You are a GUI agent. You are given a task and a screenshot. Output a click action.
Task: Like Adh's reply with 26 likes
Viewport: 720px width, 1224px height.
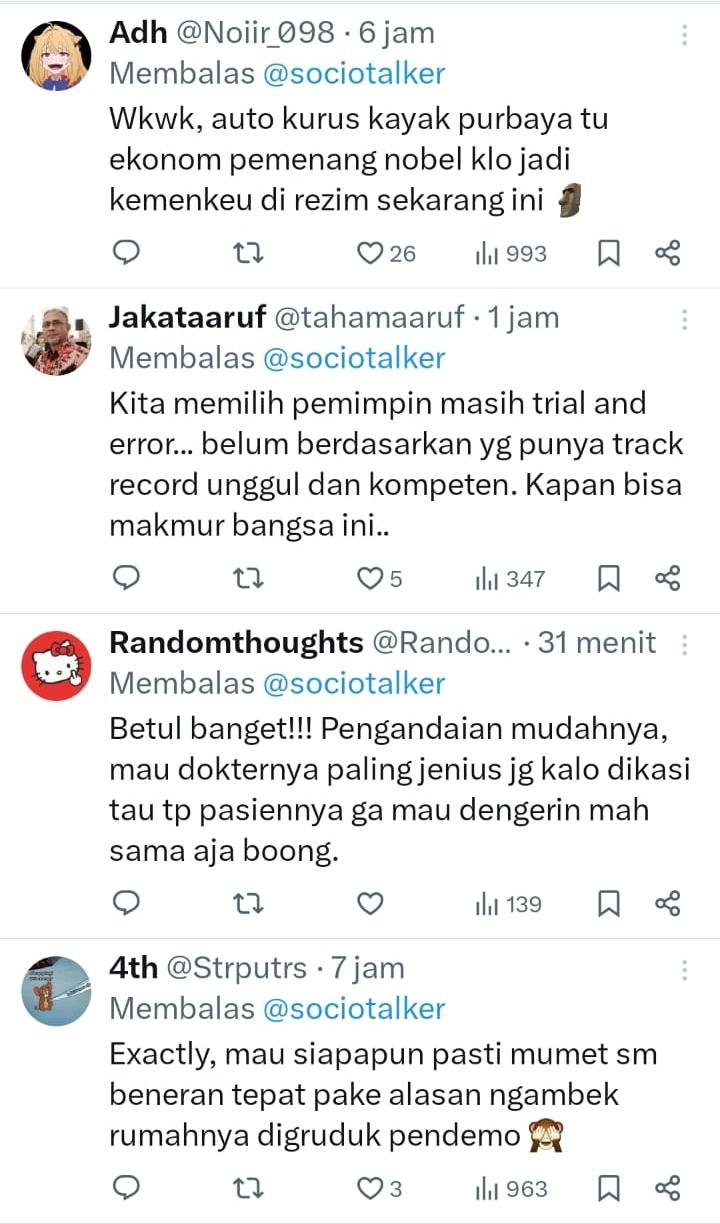point(371,253)
